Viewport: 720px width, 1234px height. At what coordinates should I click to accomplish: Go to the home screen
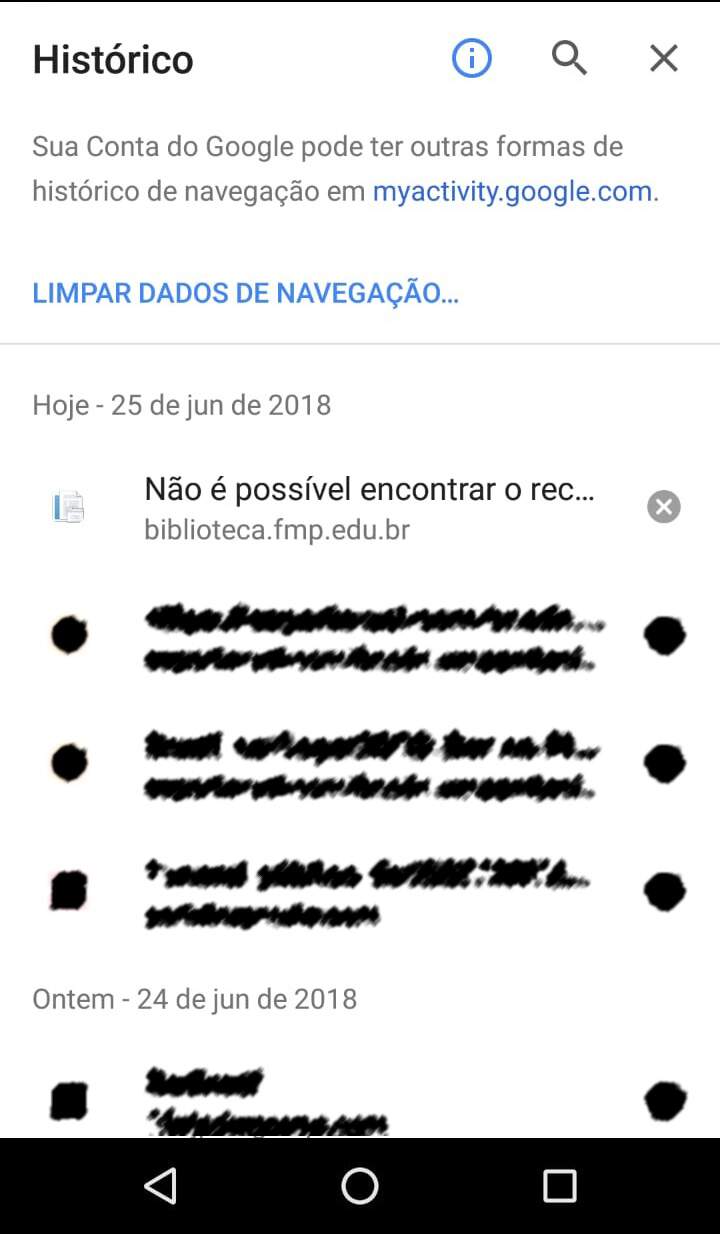(360, 1186)
